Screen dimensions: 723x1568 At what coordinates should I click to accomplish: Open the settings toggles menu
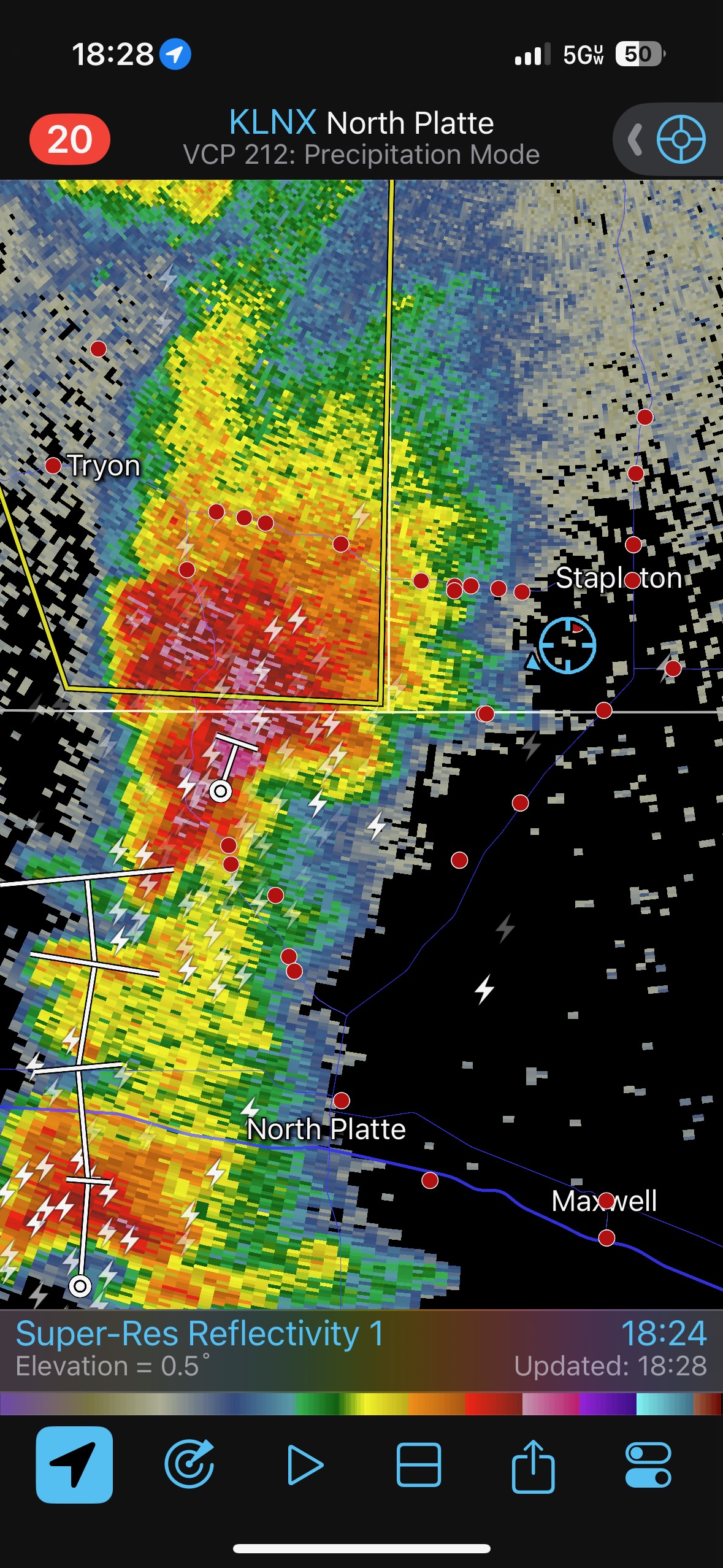pyautogui.click(x=648, y=1464)
